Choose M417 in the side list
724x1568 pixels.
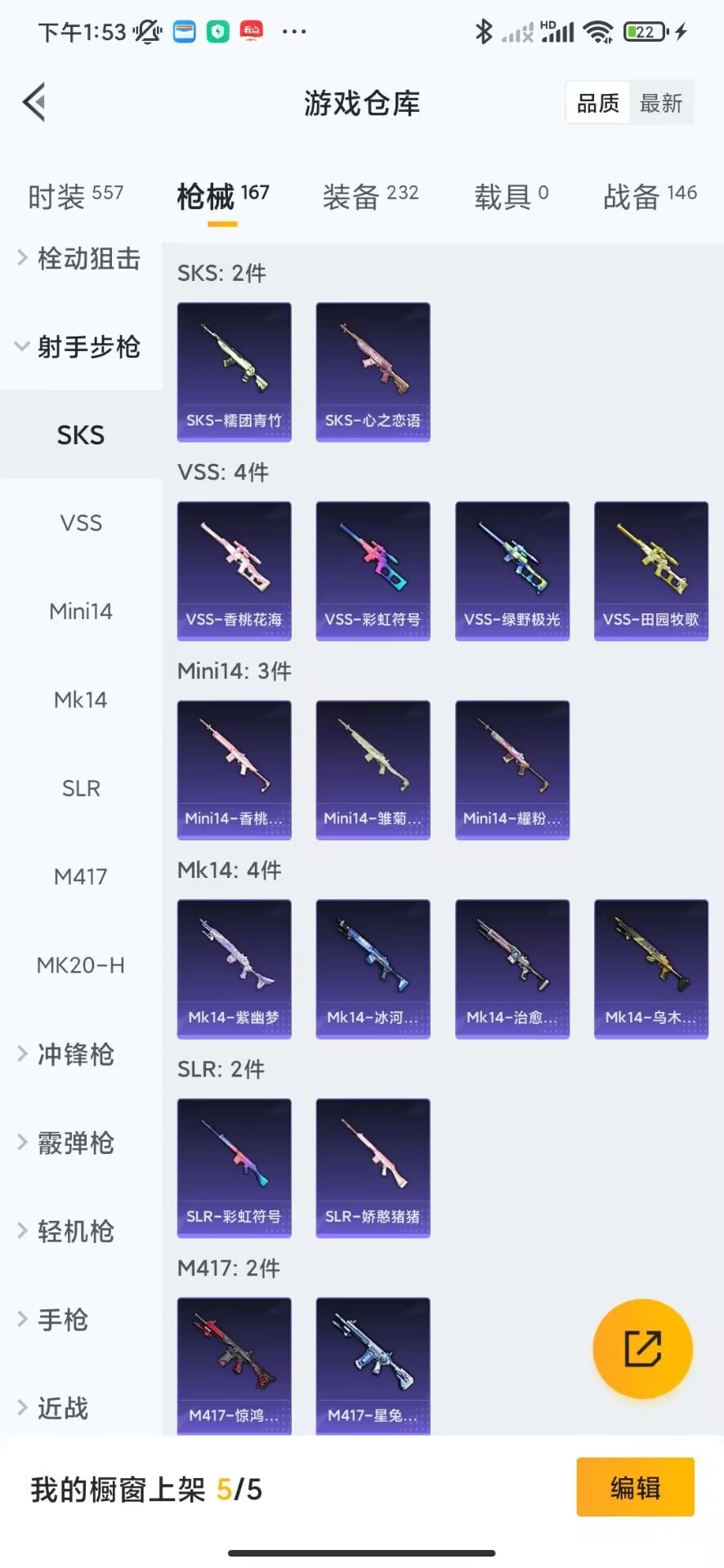81,877
